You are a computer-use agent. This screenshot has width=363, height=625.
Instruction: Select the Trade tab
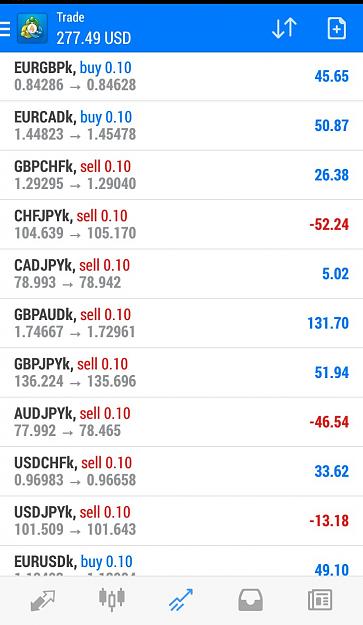181,600
